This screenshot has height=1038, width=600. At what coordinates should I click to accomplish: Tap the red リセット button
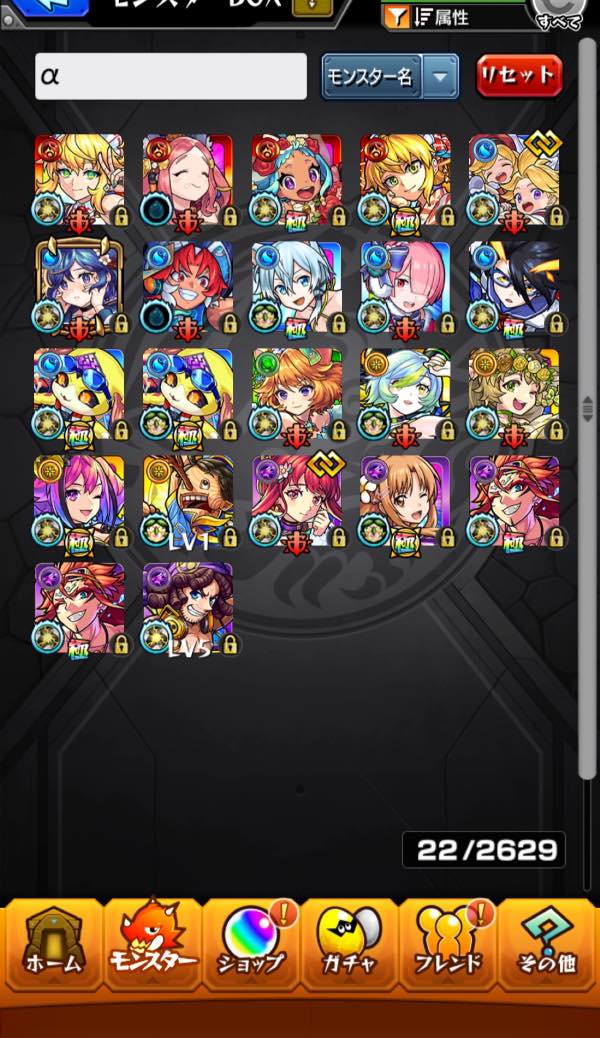point(519,76)
